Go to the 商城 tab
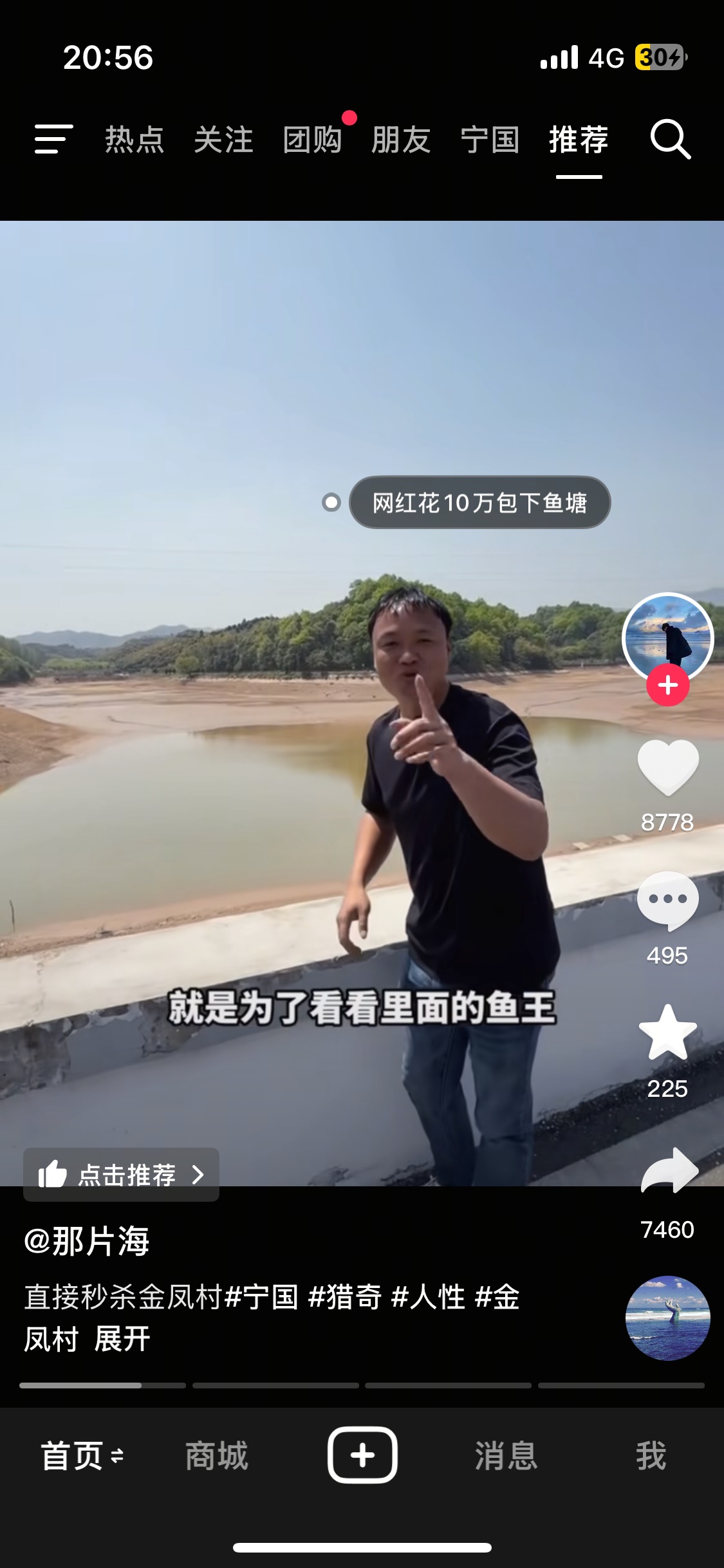The height and width of the screenshot is (1568, 724). point(217,1455)
